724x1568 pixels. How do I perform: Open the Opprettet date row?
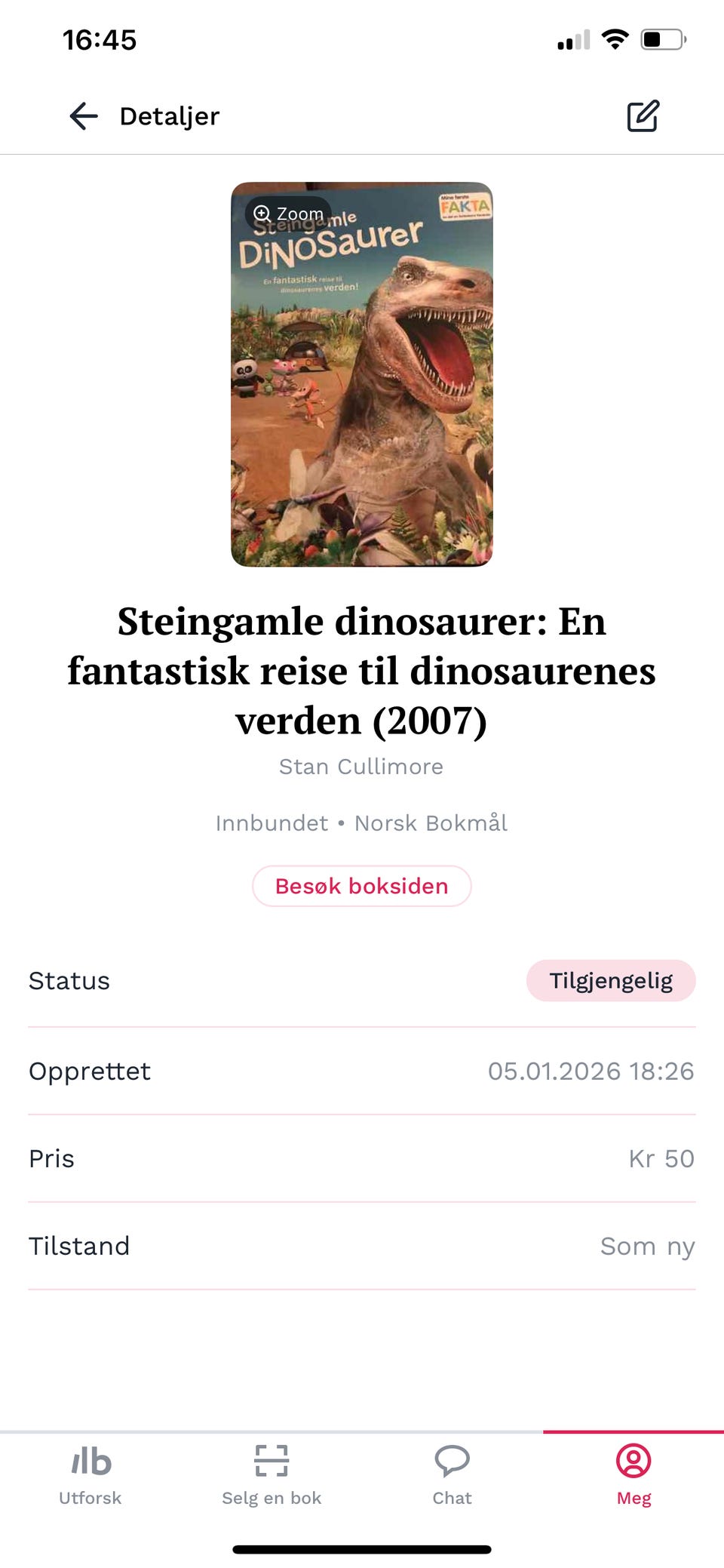tap(361, 1070)
